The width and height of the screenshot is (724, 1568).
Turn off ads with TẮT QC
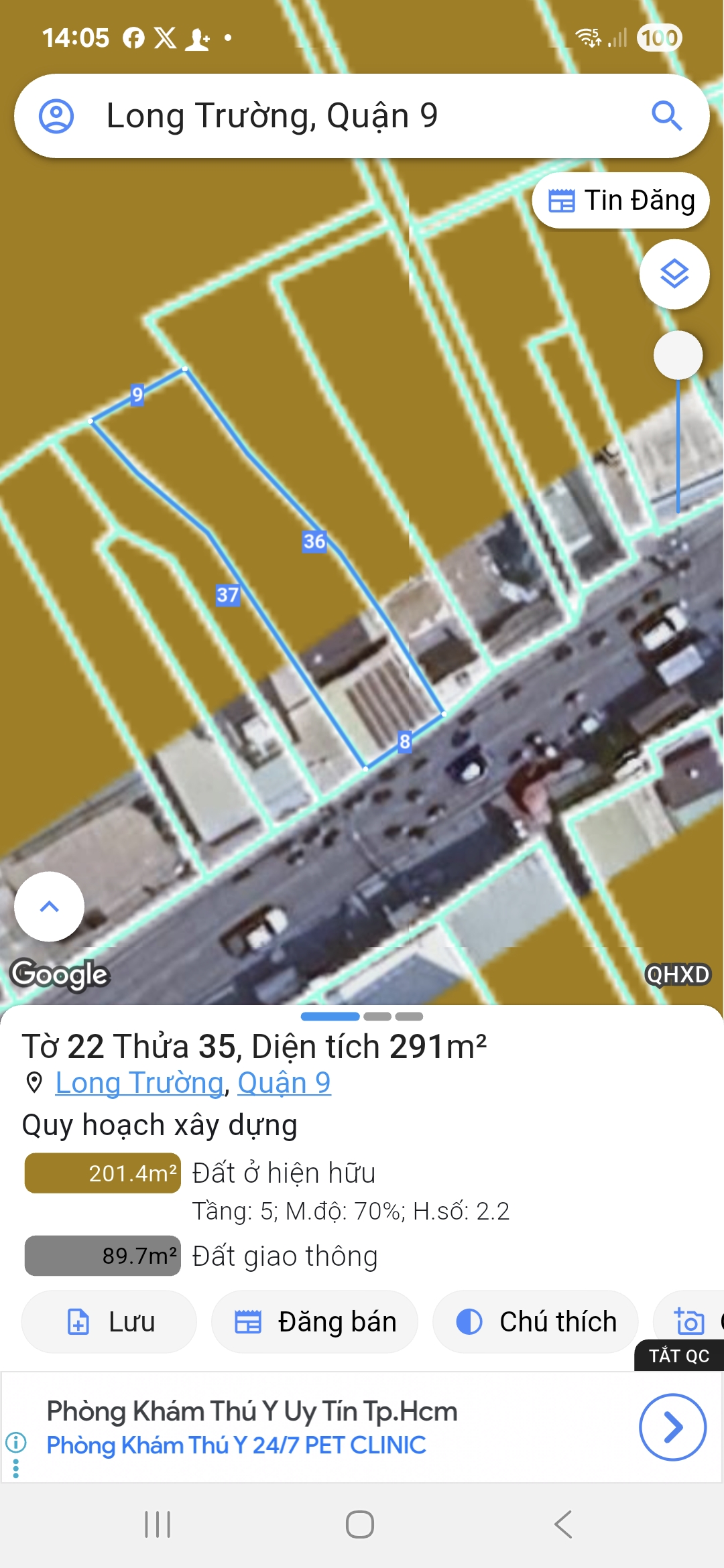click(678, 1356)
